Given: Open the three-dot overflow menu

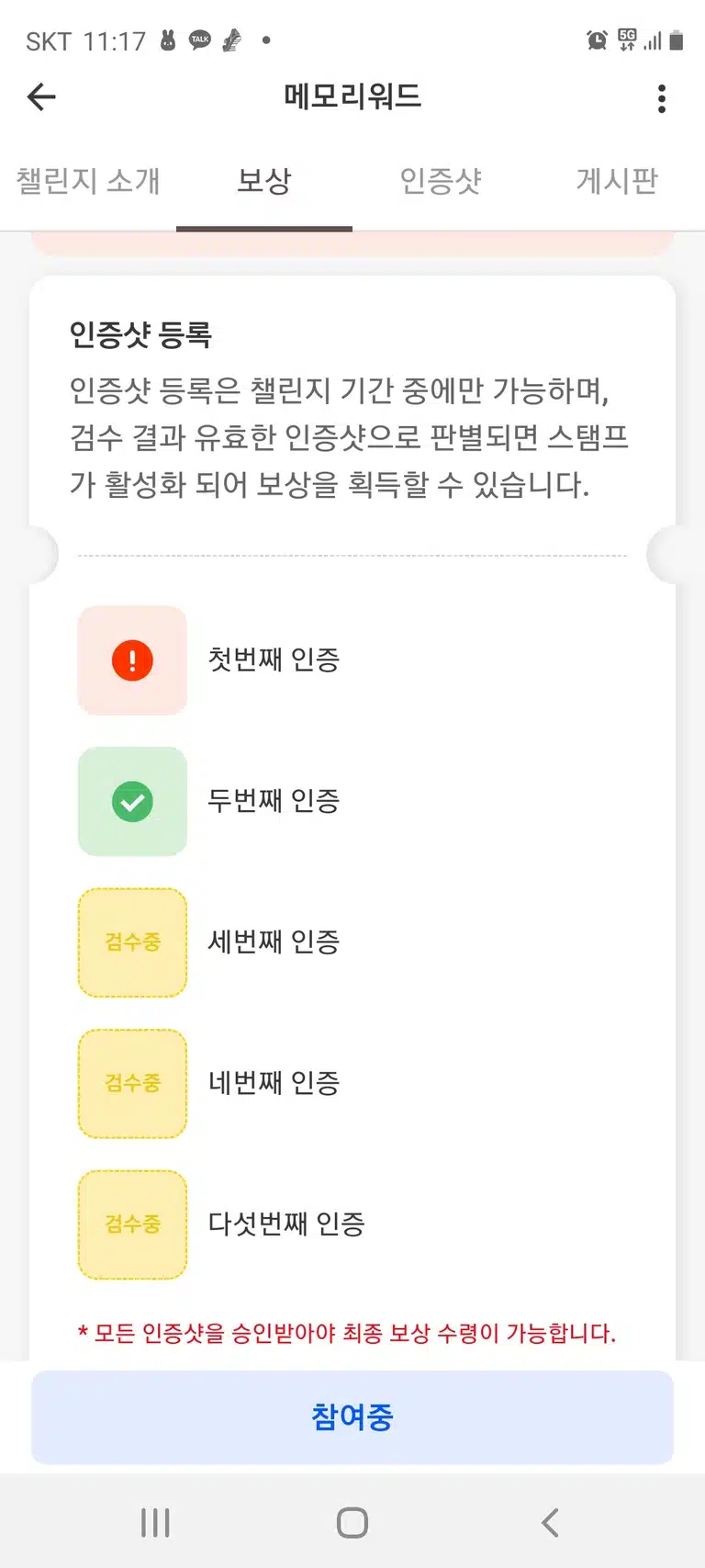Looking at the screenshot, I should (x=662, y=98).
